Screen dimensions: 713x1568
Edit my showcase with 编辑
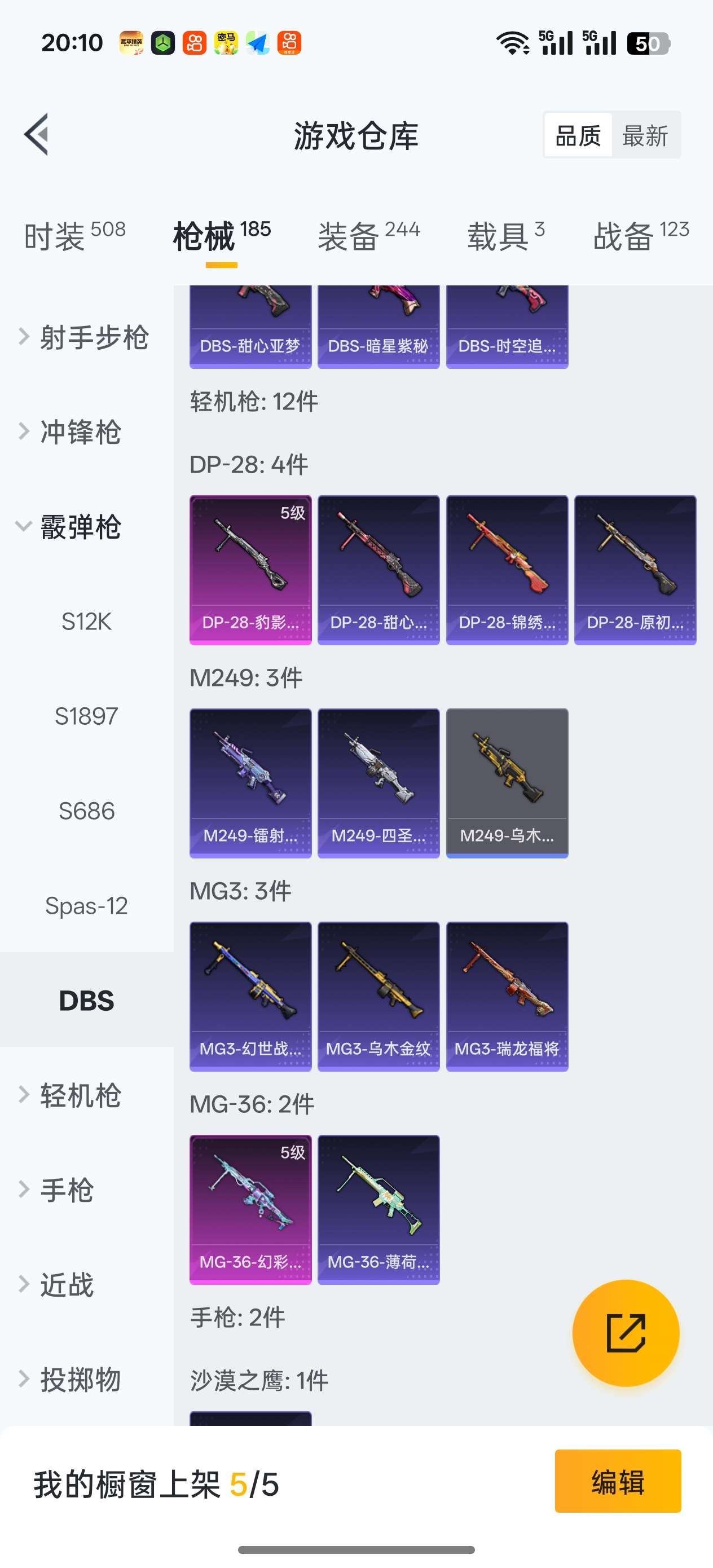618,1481
